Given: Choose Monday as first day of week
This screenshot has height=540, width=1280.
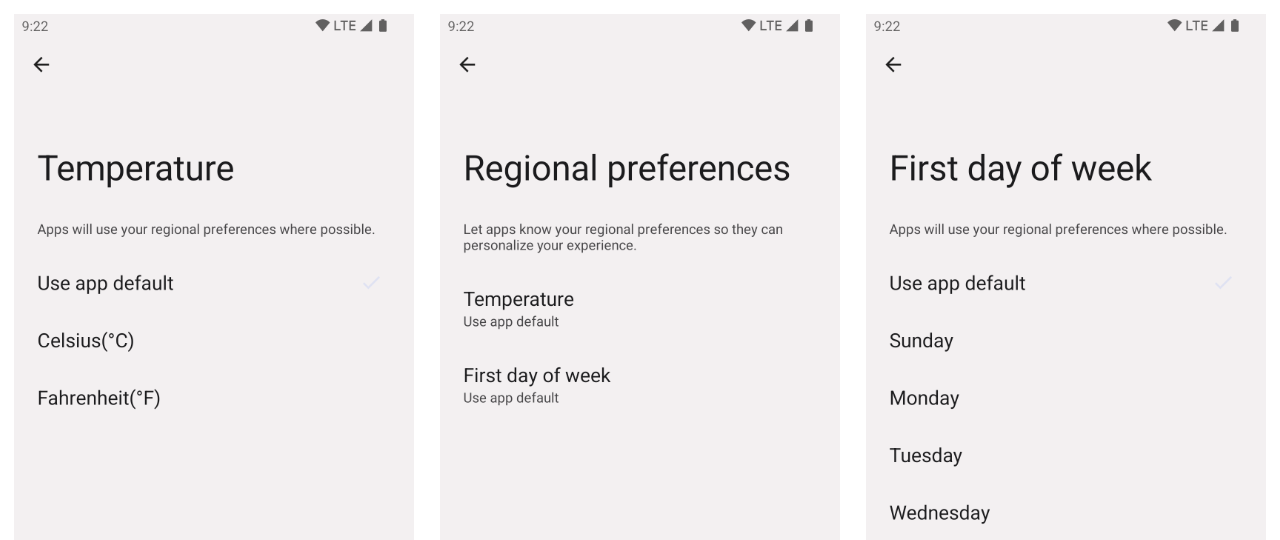Looking at the screenshot, I should pyautogui.click(x=924, y=399).
